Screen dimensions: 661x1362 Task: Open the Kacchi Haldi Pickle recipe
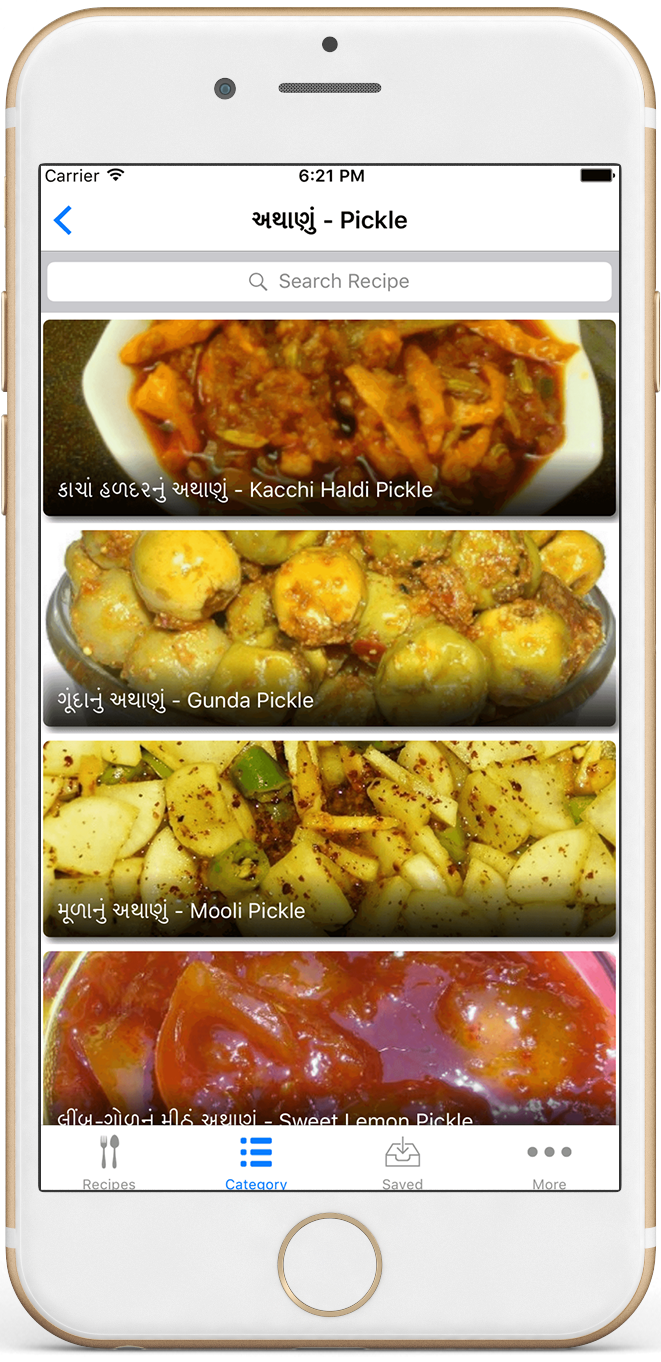point(329,418)
